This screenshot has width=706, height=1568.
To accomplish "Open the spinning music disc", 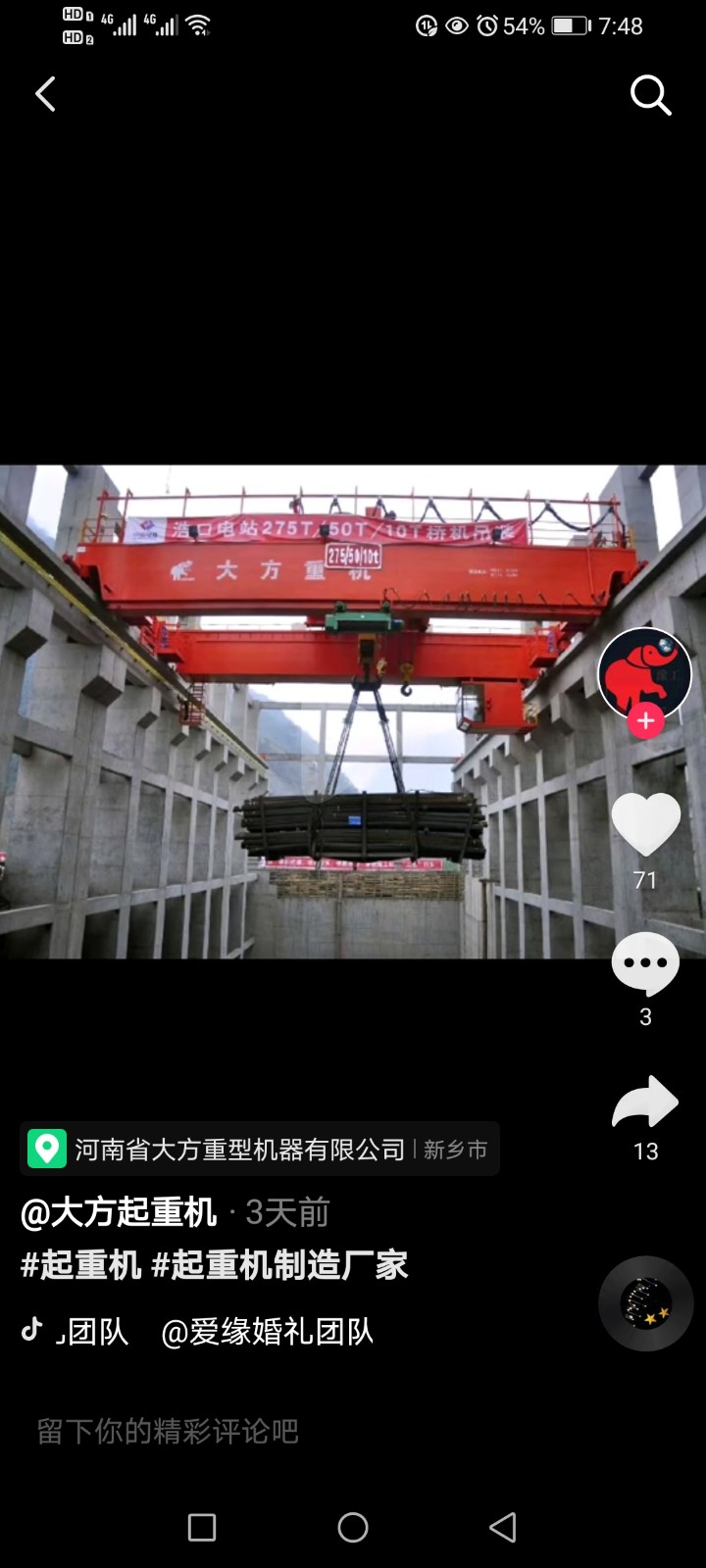I will pyautogui.click(x=646, y=1303).
